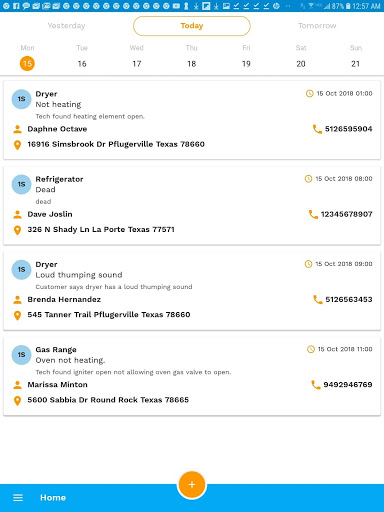Screen dimensions: 384x512
Task: Add a new job with plus button
Action: [x=192, y=485]
